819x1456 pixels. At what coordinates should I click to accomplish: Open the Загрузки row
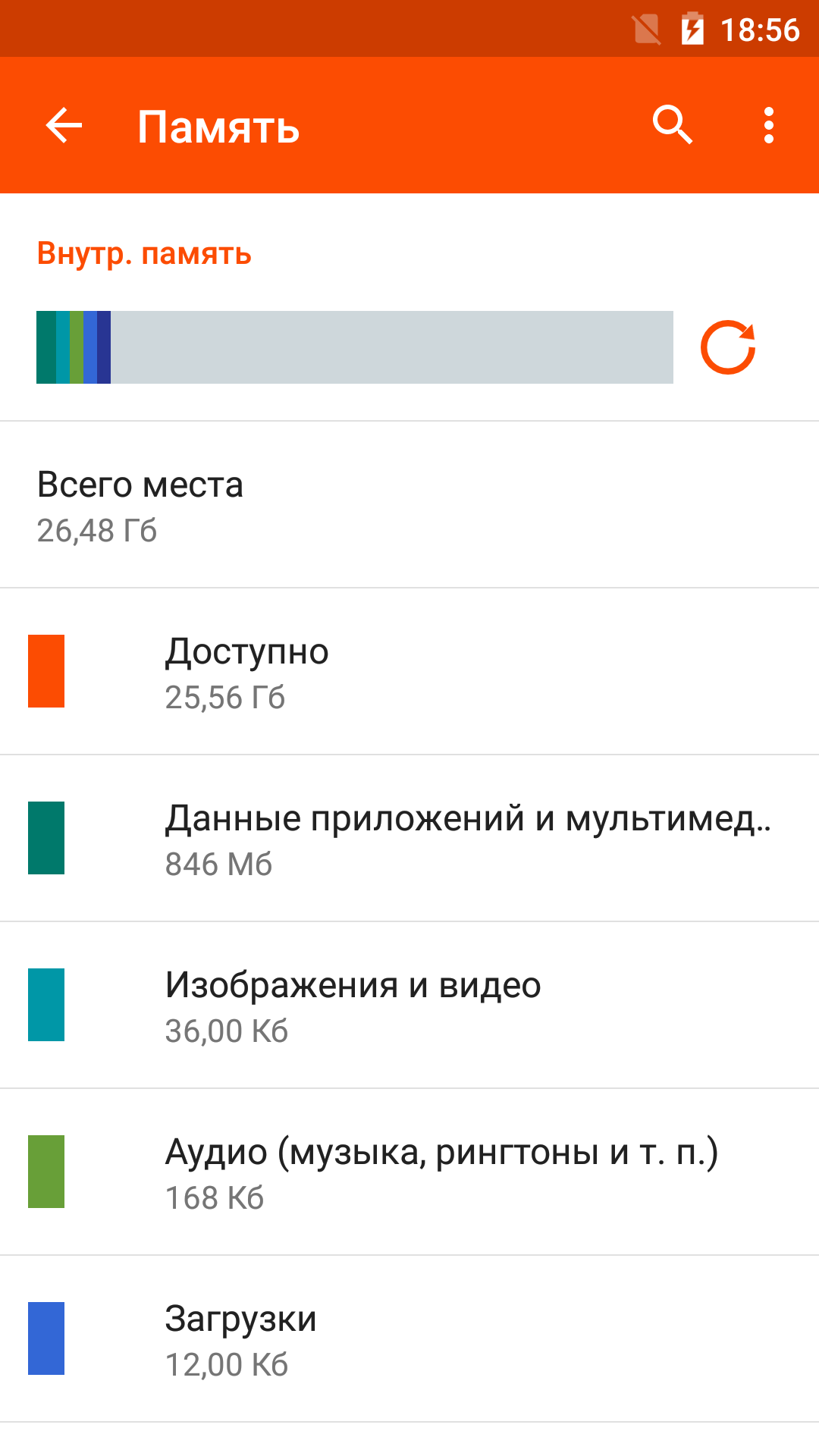tap(409, 1338)
